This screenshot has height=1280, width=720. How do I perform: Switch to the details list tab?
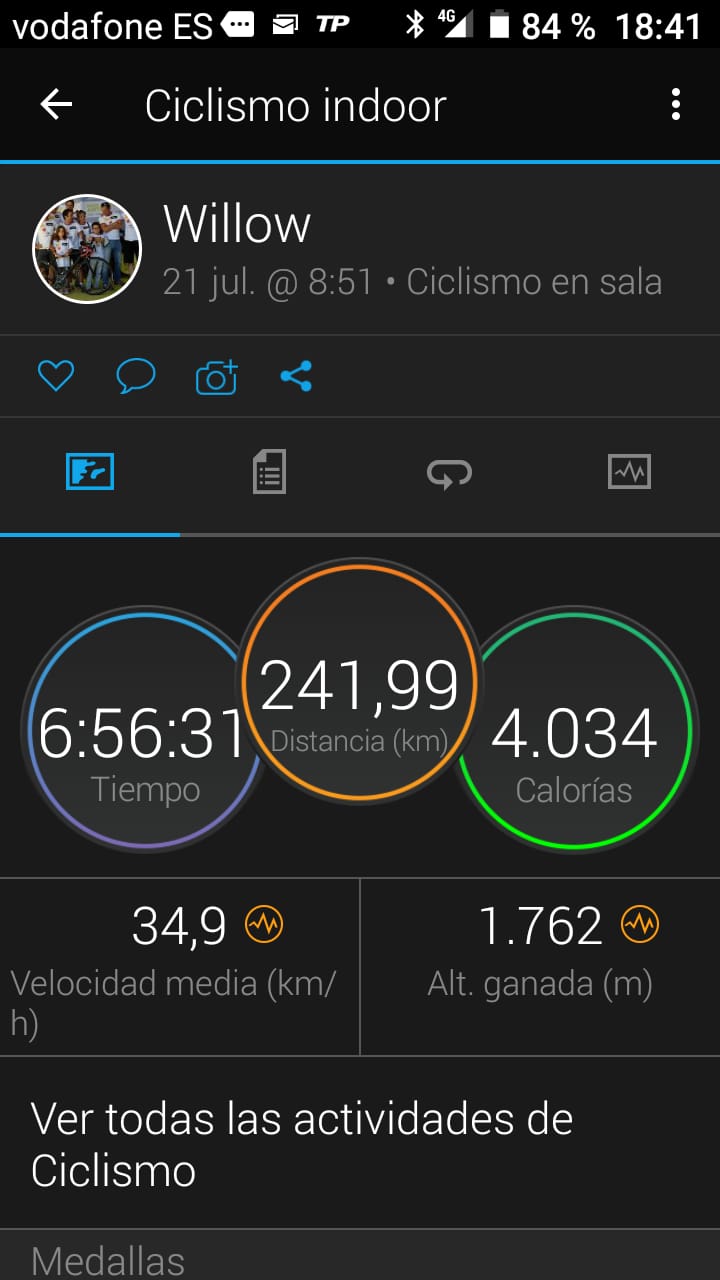[x=269, y=471]
